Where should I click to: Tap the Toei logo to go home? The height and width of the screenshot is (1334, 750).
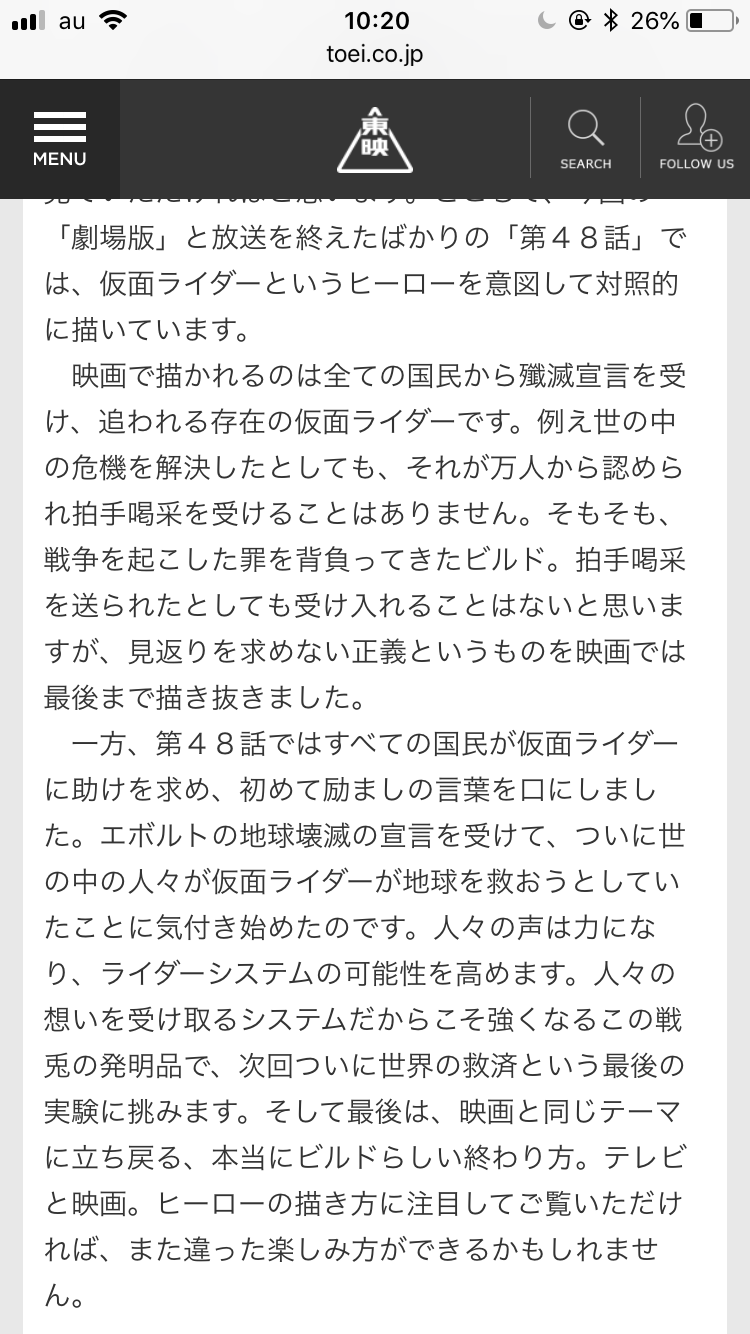(374, 139)
